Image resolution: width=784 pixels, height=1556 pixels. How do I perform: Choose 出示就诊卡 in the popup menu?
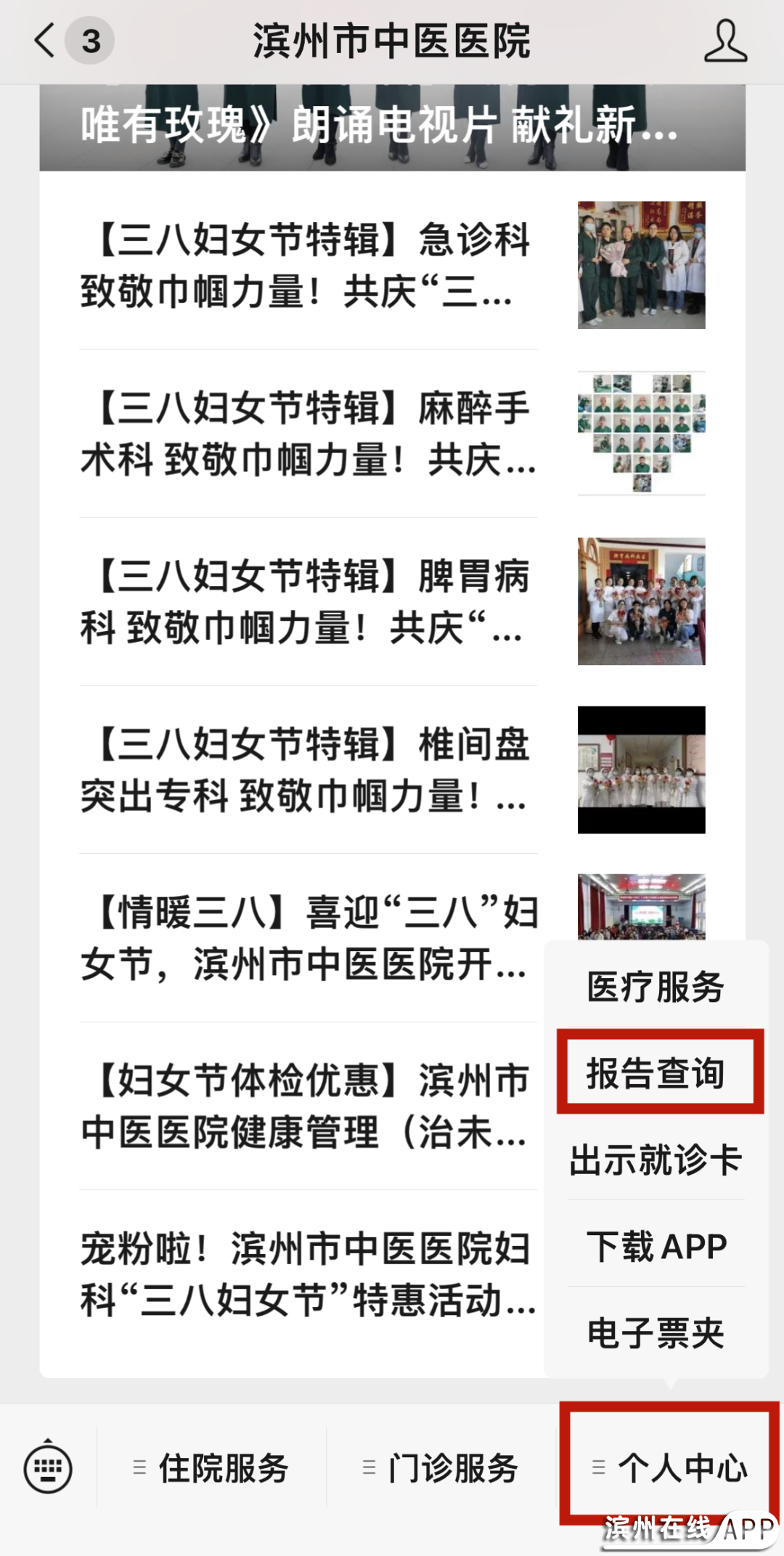[656, 1160]
